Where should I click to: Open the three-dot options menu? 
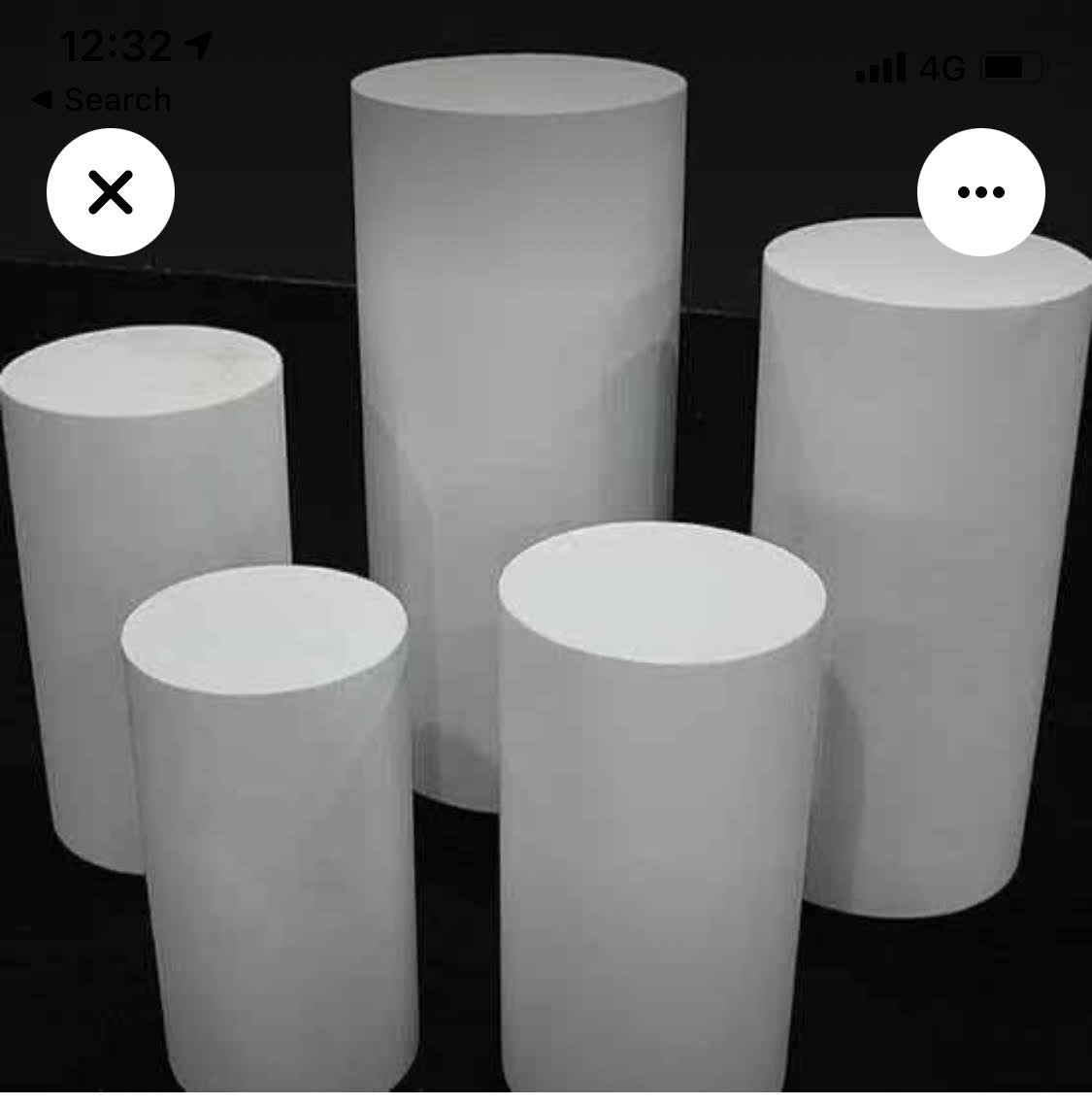(x=980, y=192)
